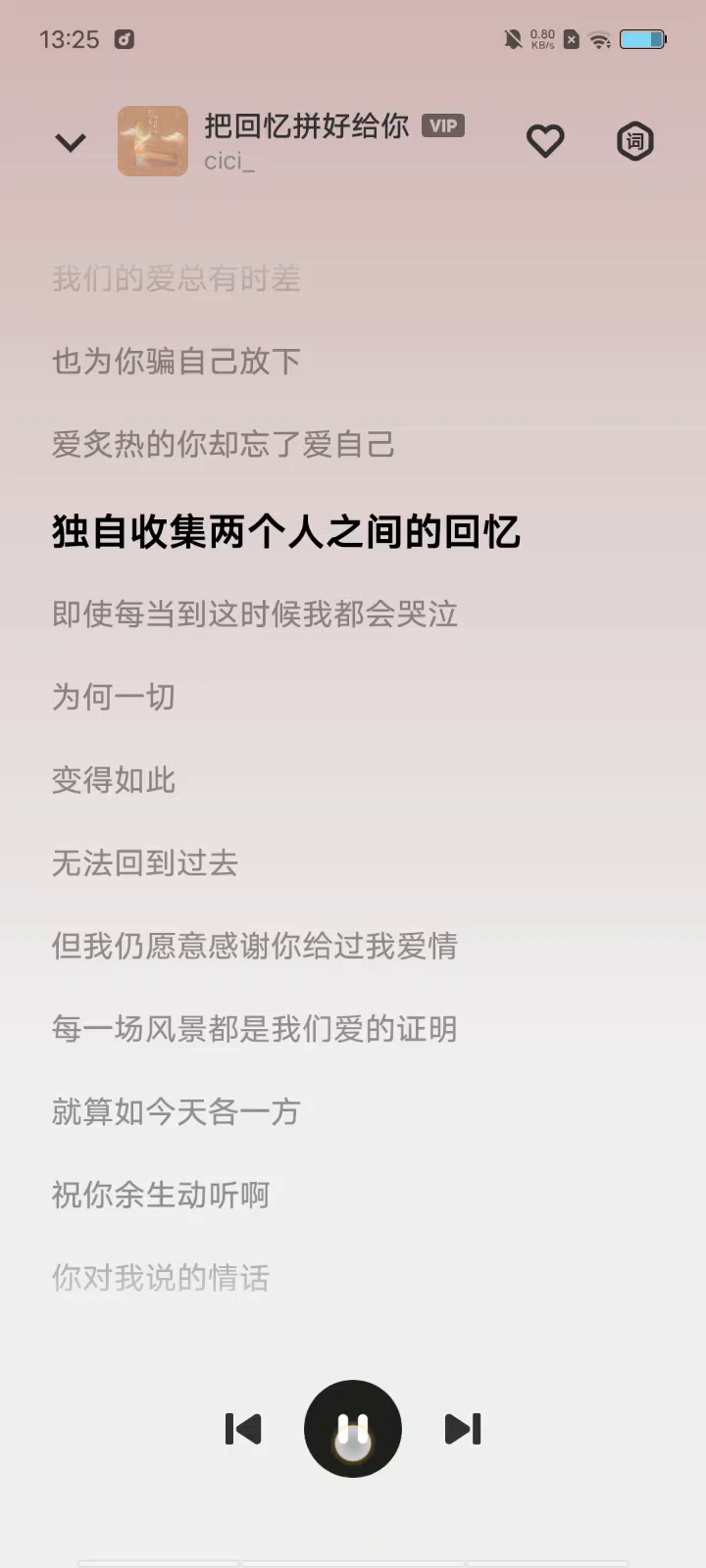Pause the current song
The image size is (706, 1568).
point(353,1429)
